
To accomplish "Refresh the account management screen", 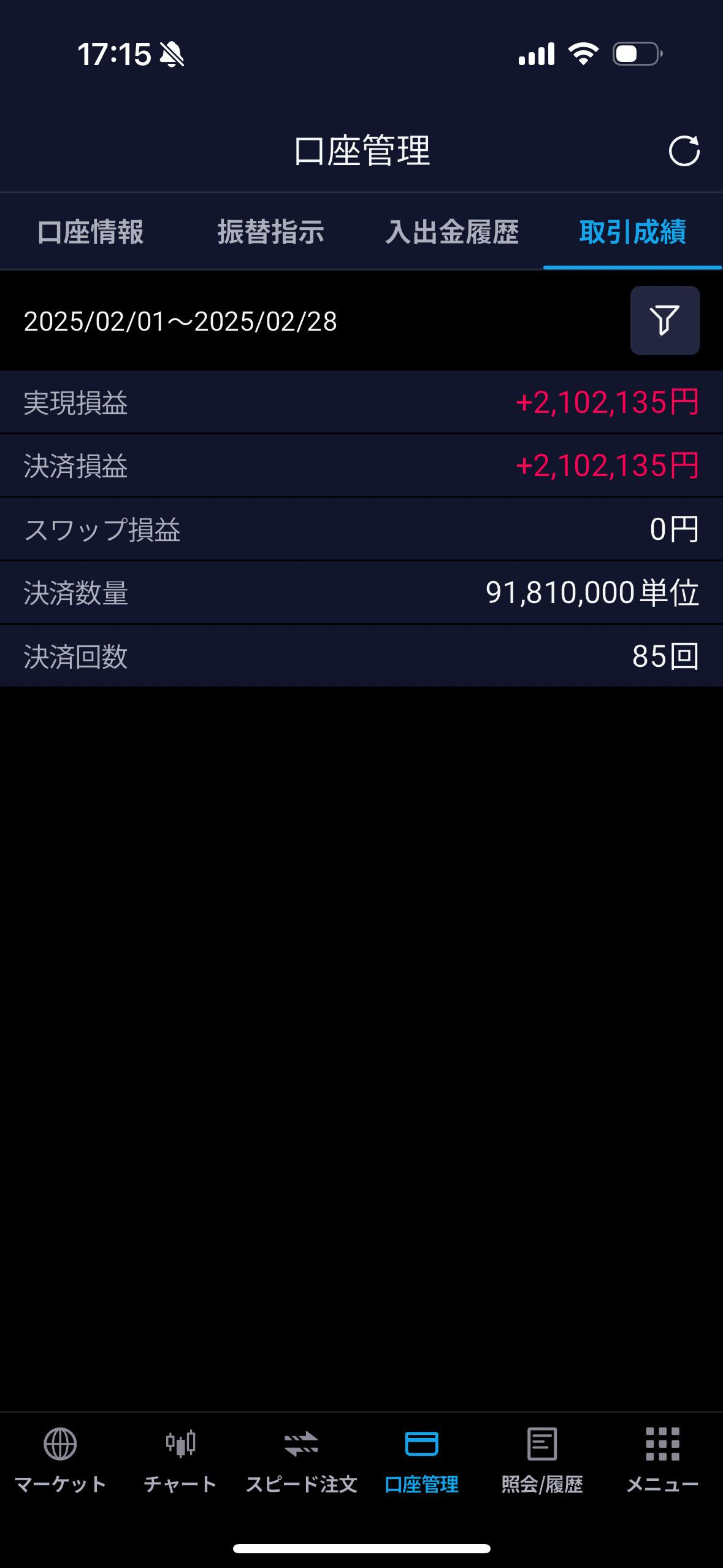I will (x=684, y=151).
